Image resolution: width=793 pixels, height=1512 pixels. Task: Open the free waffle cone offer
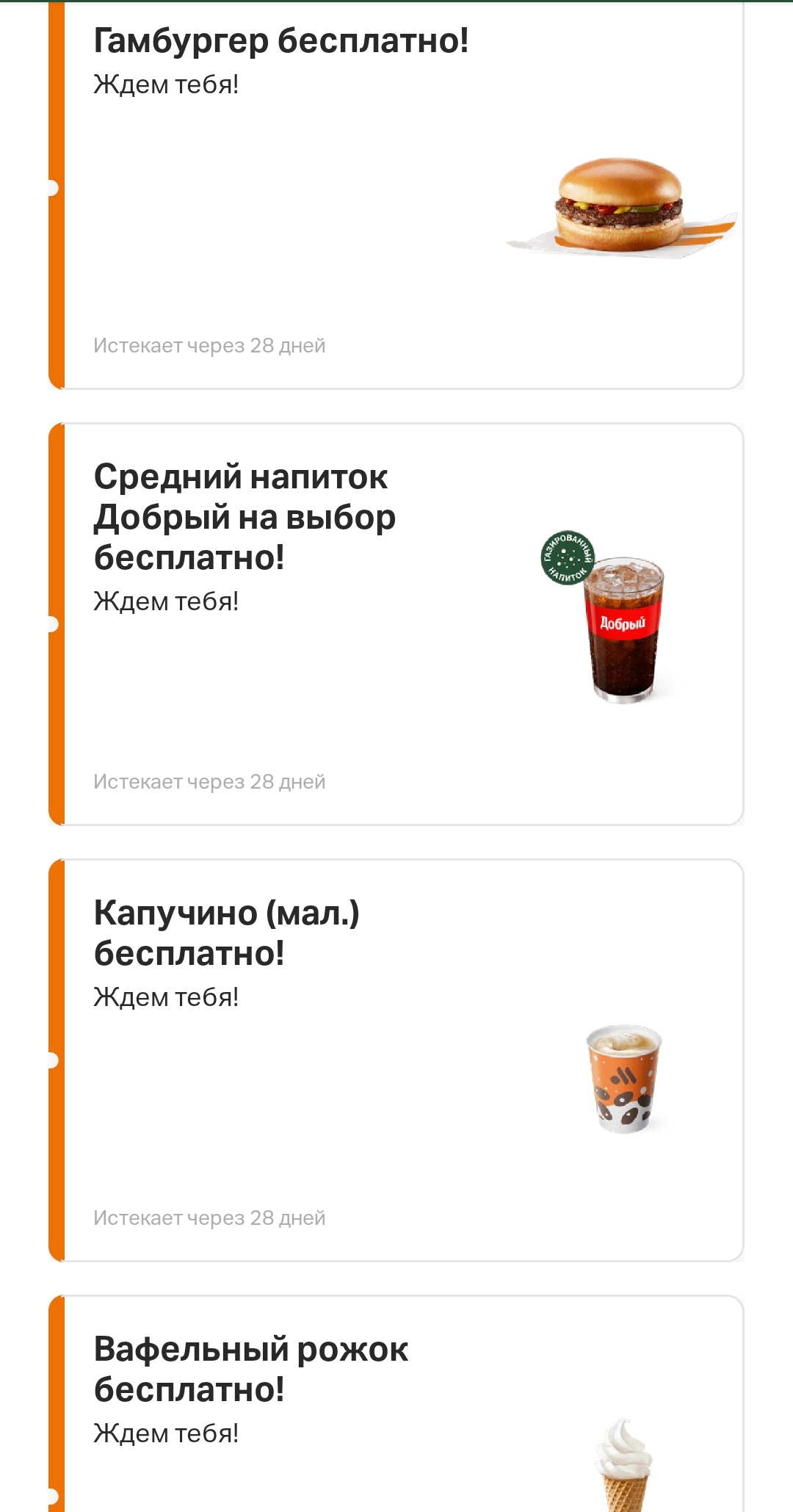click(x=396, y=1403)
